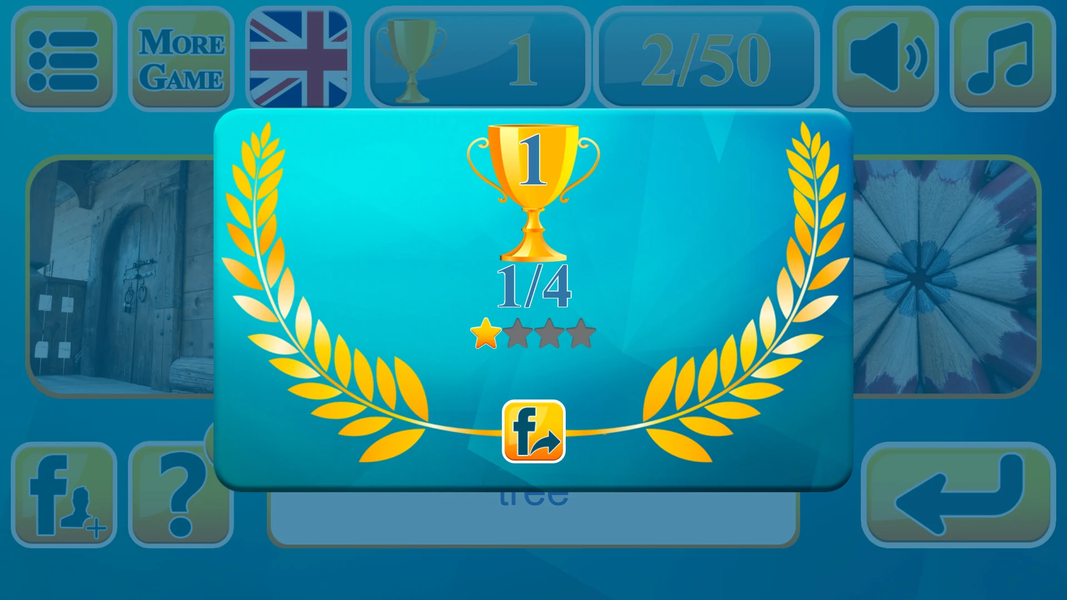Toggle background music note button
The width and height of the screenshot is (1067, 600).
(1002, 59)
